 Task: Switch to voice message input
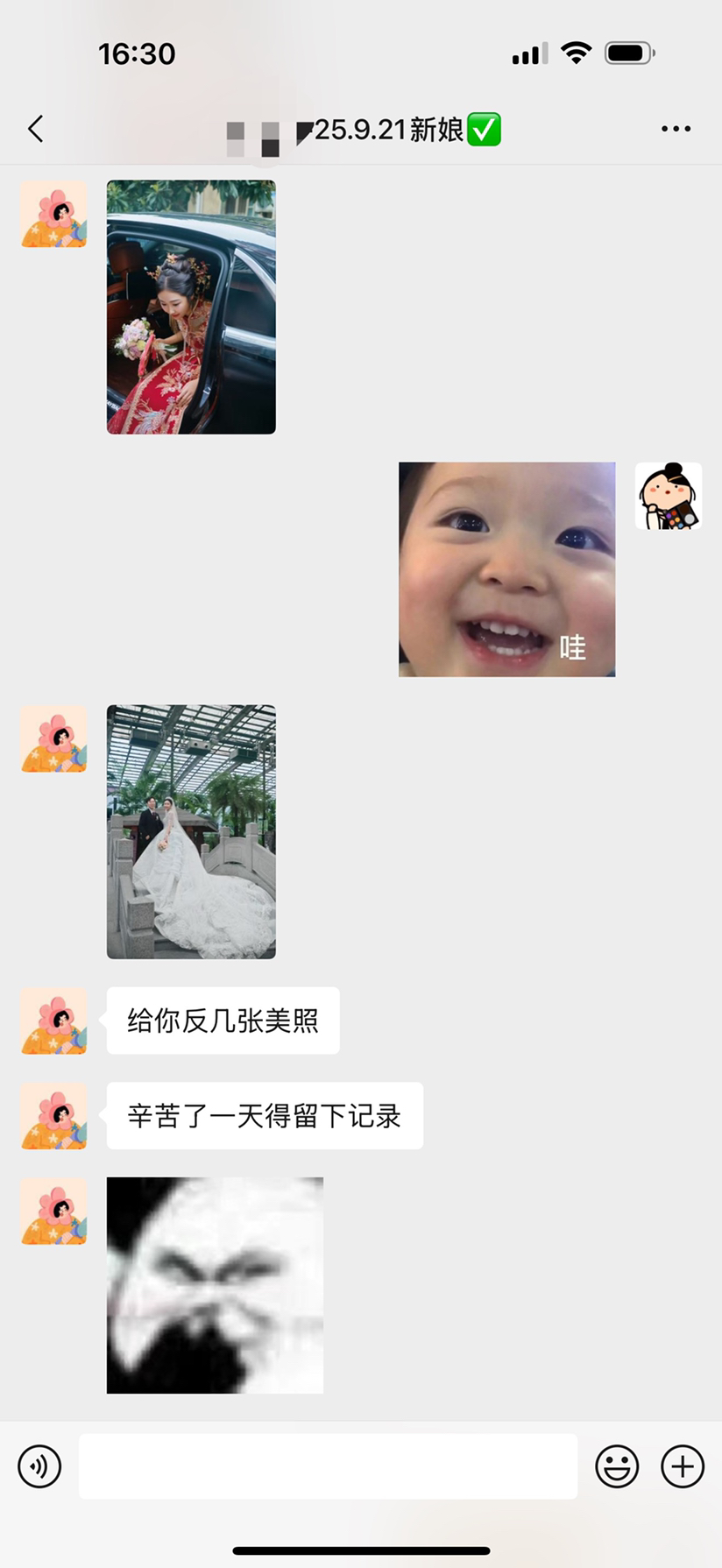tap(40, 1466)
